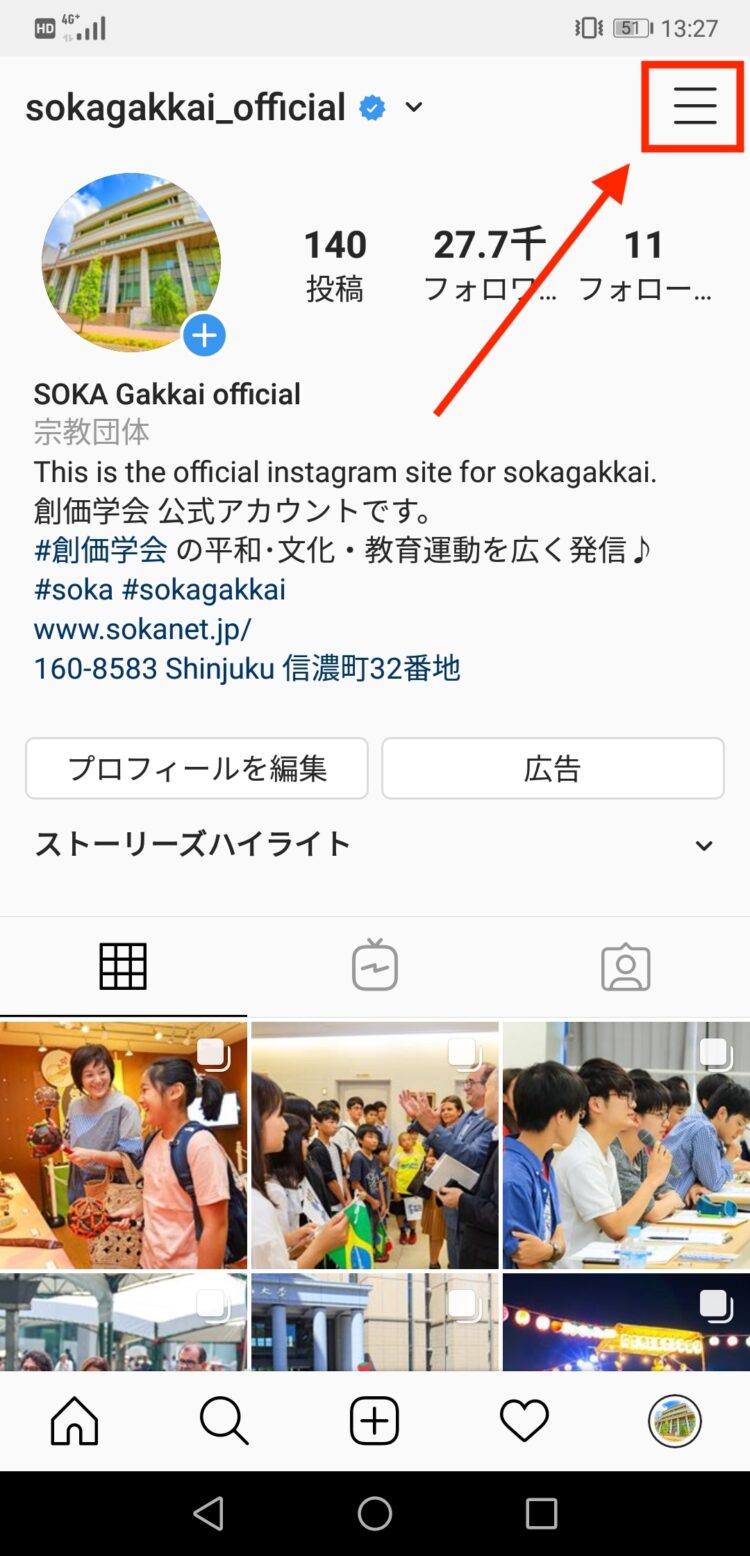Open the post of students at desks with microphone
This screenshot has height=1556, width=750.
627,1144
